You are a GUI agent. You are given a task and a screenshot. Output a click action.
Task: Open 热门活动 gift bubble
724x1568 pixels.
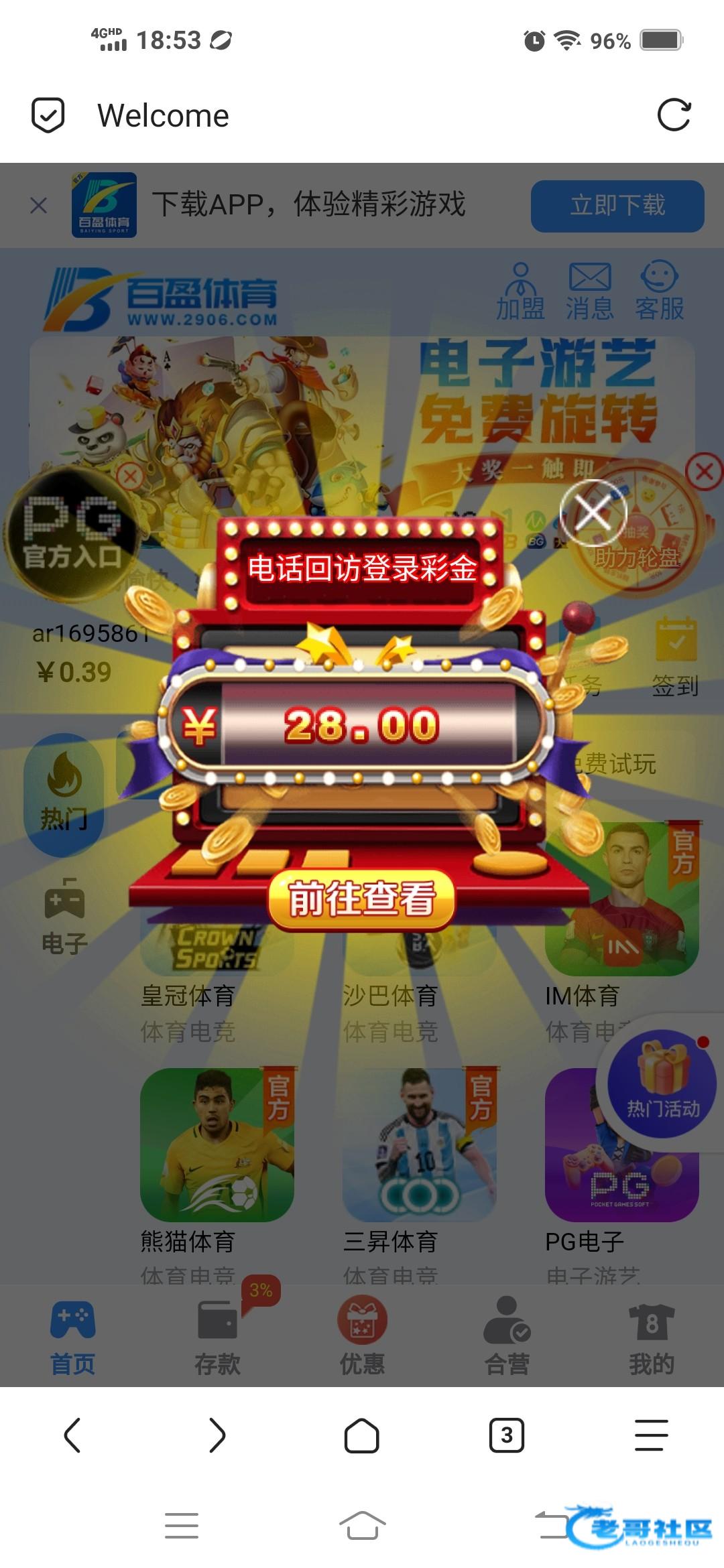pos(662,1084)
